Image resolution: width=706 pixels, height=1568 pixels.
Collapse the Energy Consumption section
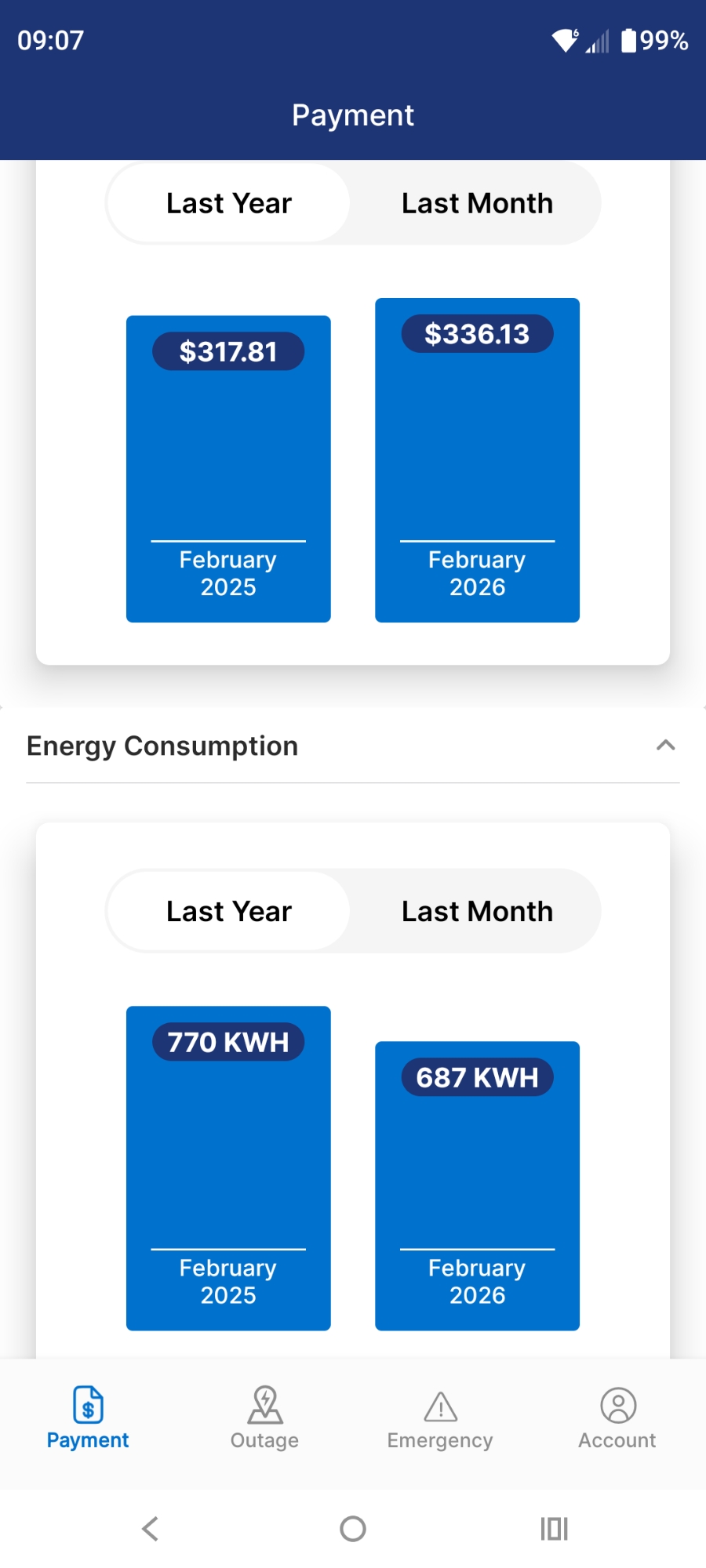point(665,746)
